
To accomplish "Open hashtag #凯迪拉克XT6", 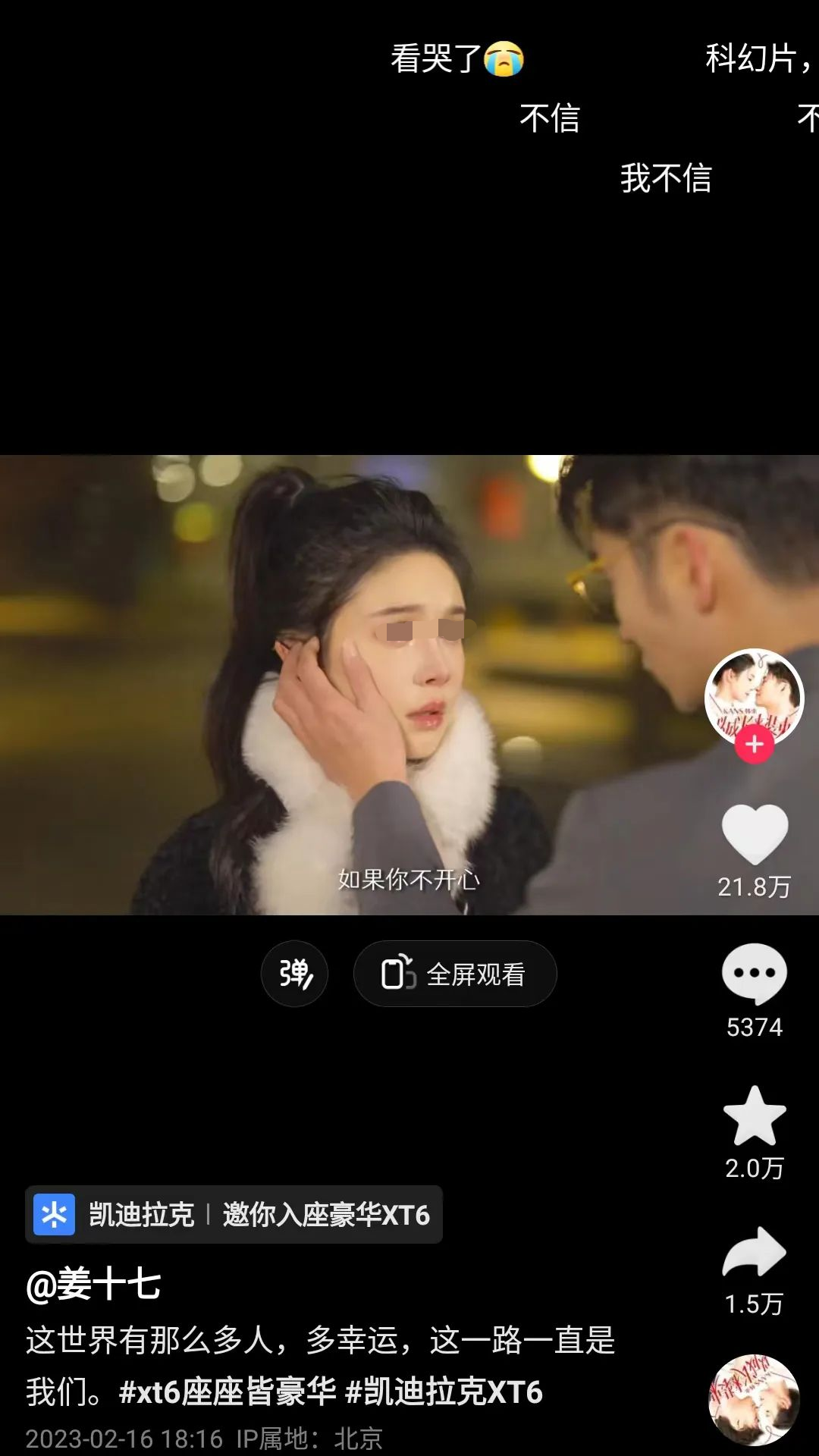I will tap(444, 1392).
